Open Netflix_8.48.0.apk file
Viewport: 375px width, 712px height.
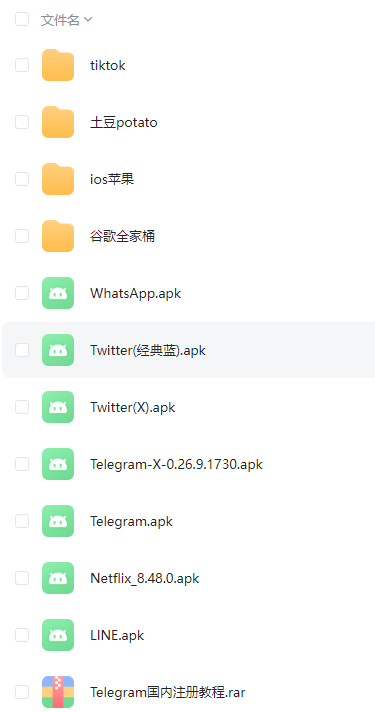pos(144,578)
